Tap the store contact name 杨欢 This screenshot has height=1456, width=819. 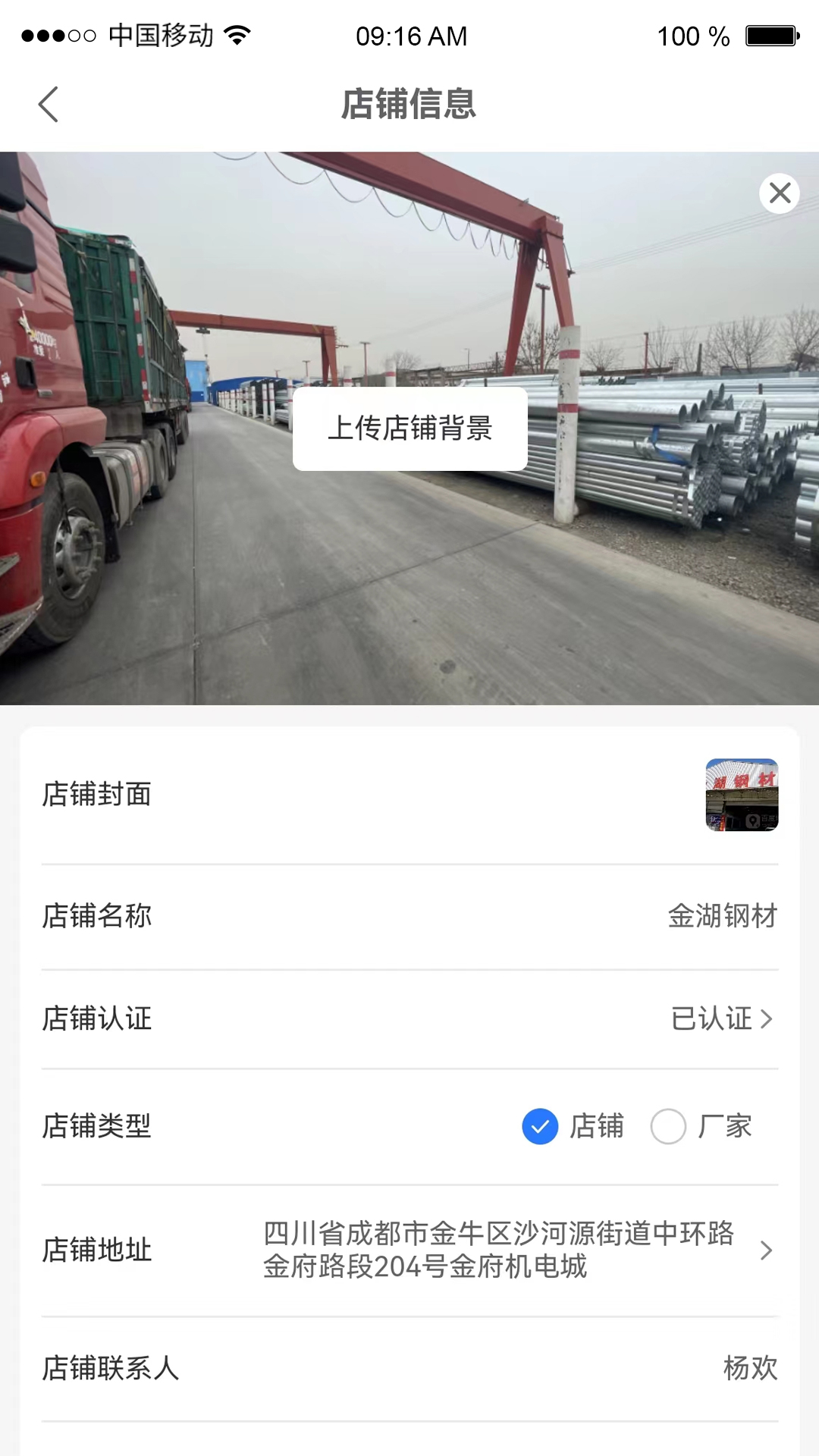[x=751, y=1369]
